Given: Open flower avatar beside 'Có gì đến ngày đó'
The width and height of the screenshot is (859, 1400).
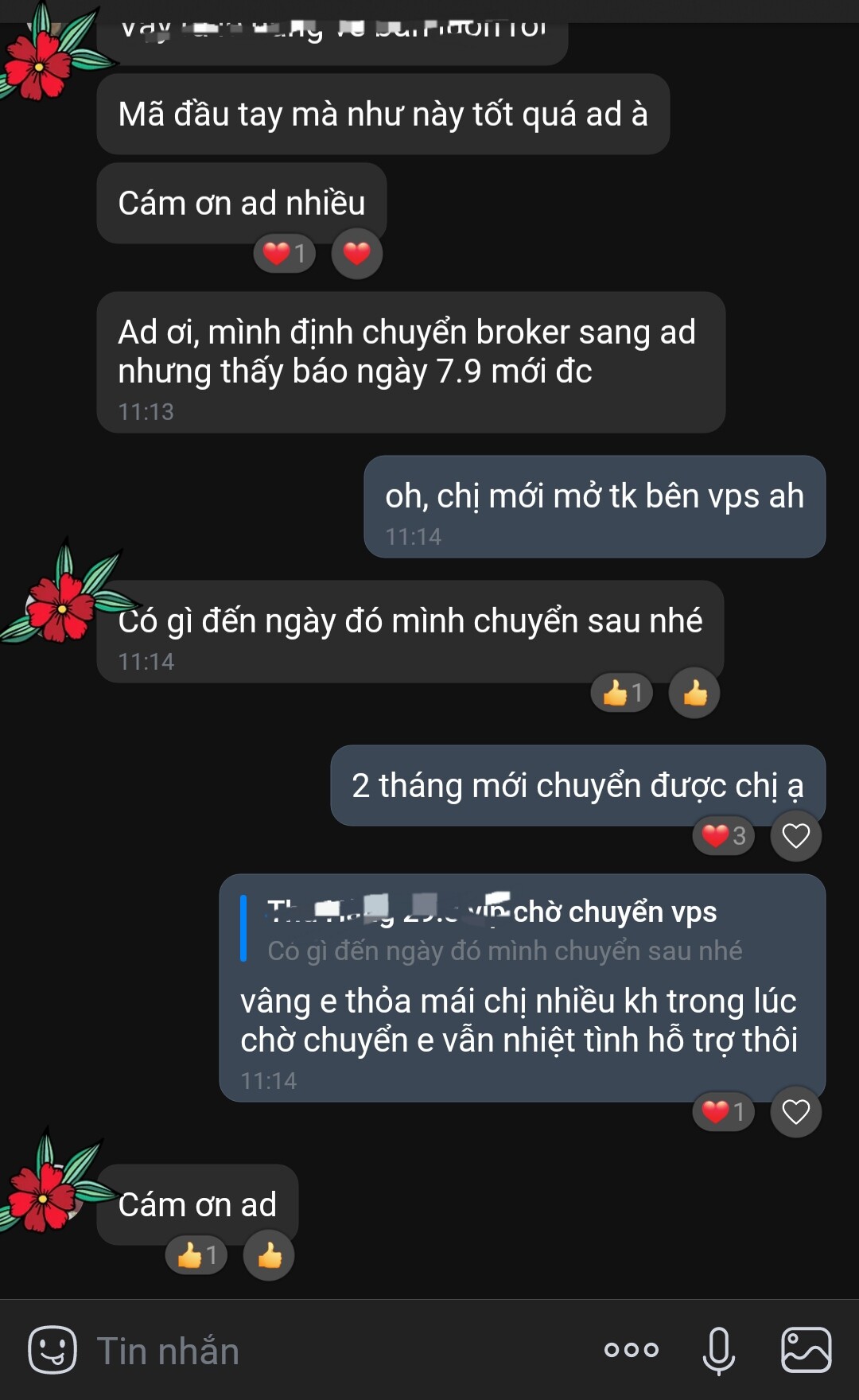Looking at the screenshot, I should click(60, 605).
